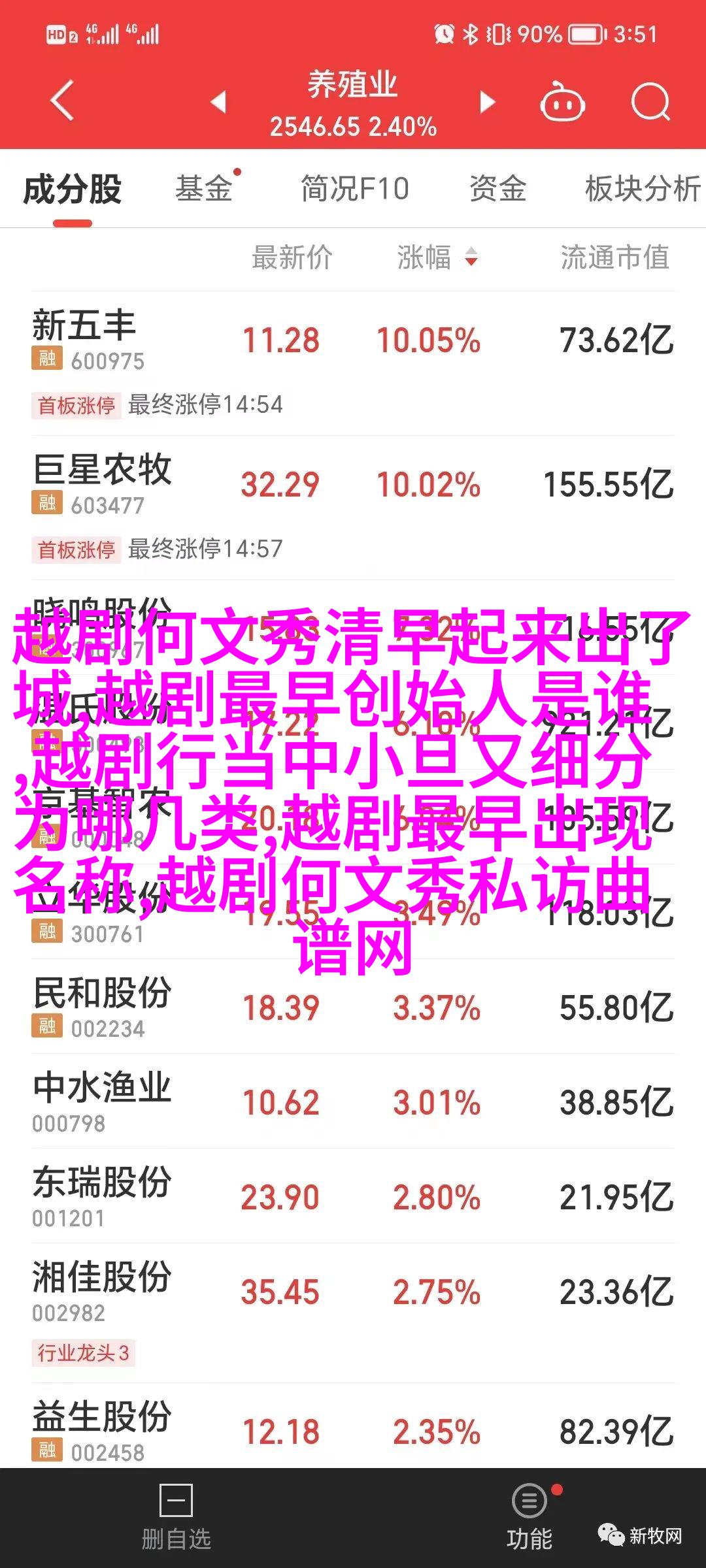Open the 东瑞股份 001201 row
706x1568 pixels.
[x=353, y=1197]
